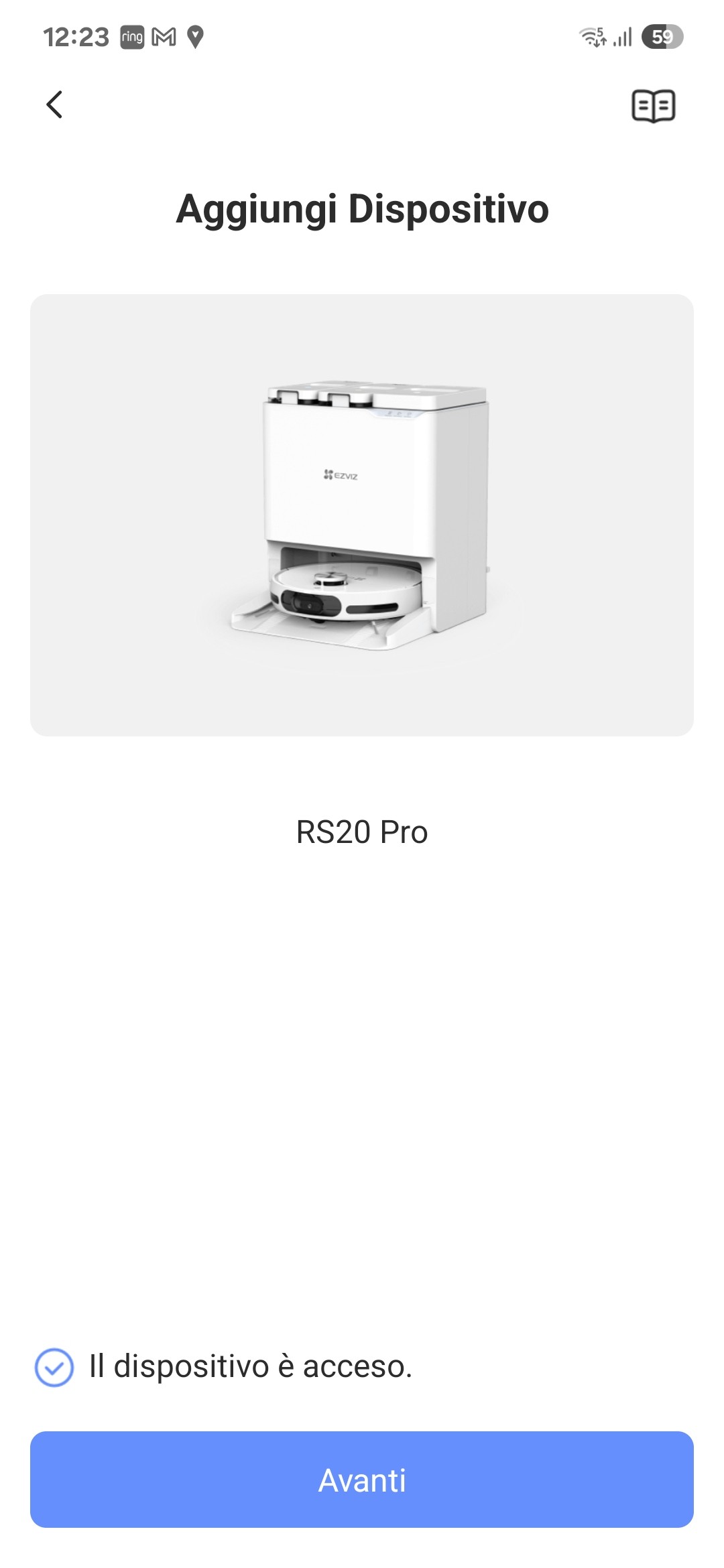The height and width of the screenshot is (1568, 724).
Task: Go back using the top arrow
Action: click(x=55, y=105)
